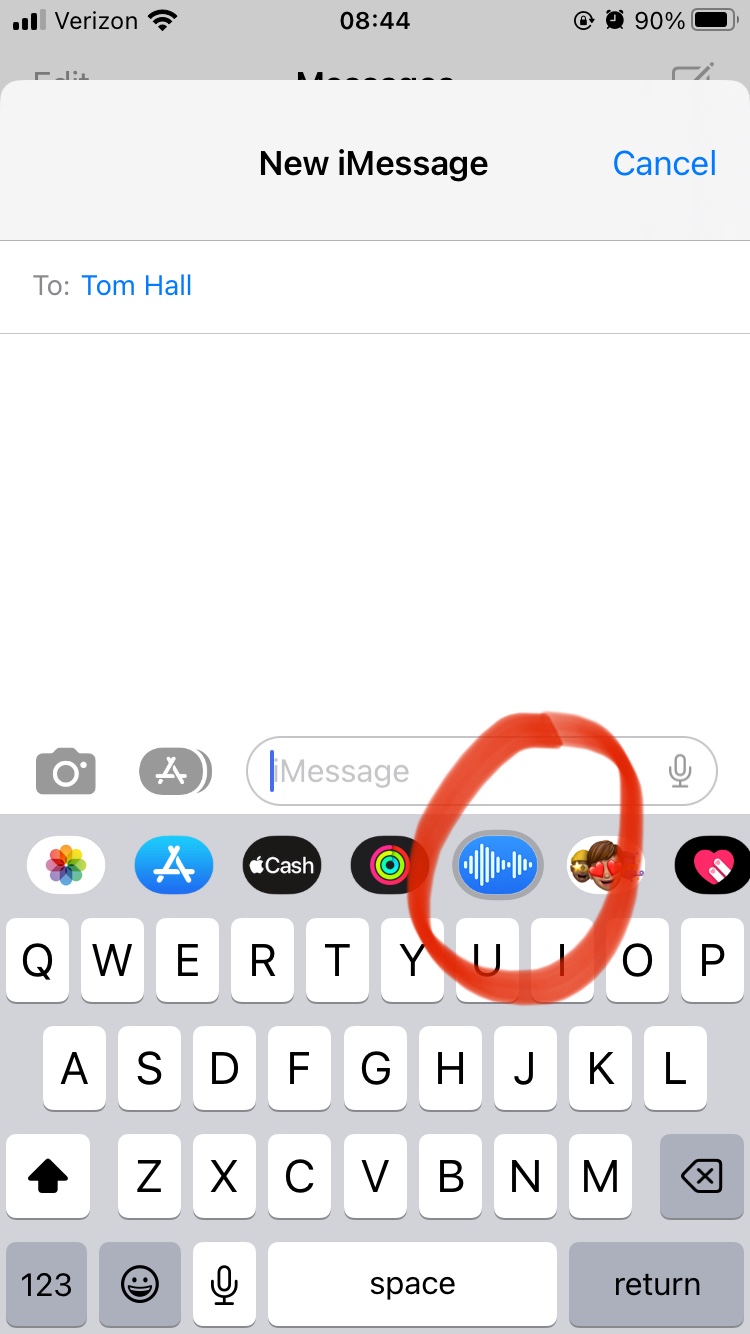Open the emoji keyboard

pyautogui.click(x=140, y=1284)
